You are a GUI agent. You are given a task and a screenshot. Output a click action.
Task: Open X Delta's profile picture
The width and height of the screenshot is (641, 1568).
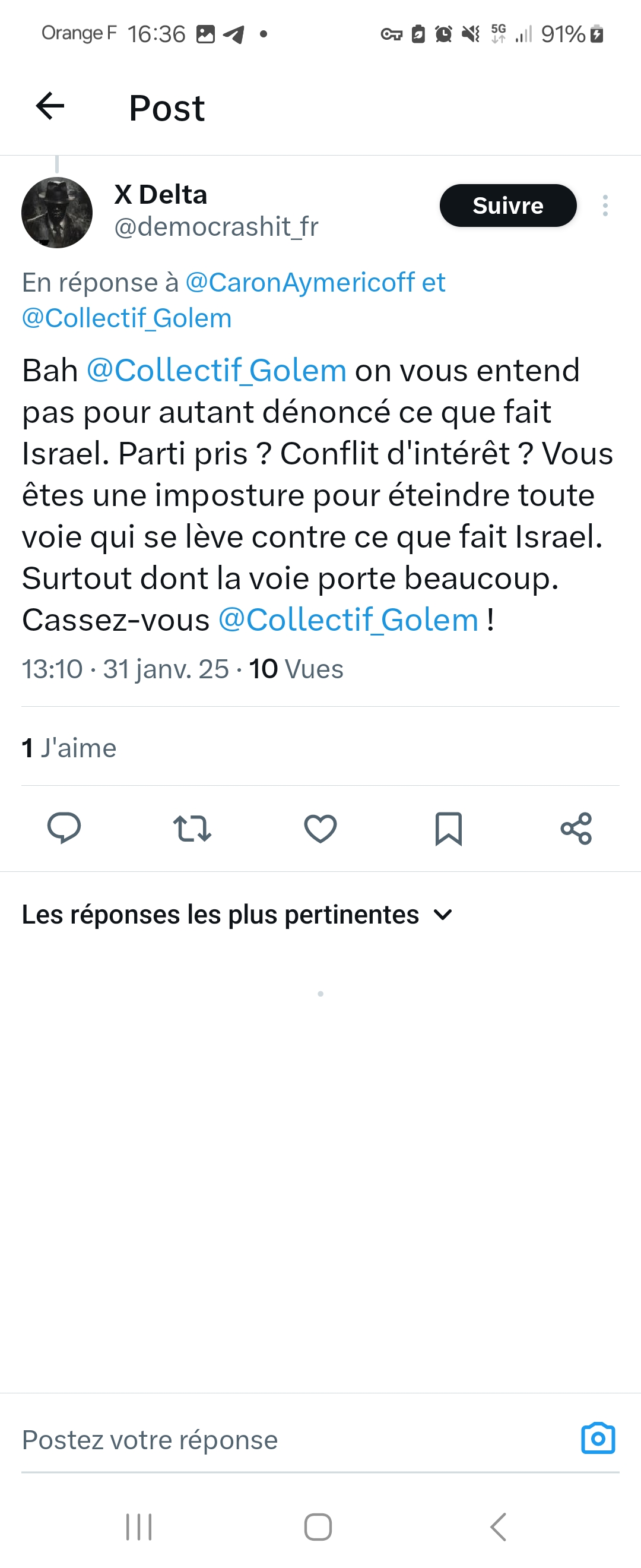pyautogui.click(x=56, y=213)
